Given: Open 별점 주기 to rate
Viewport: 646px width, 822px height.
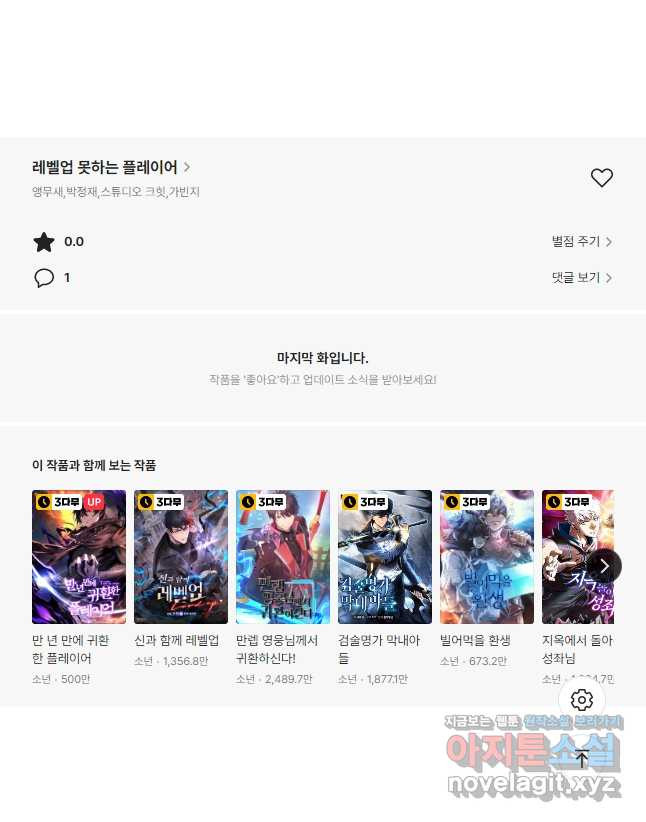Looking at the screenshot, I should click(x=581, y=241).
